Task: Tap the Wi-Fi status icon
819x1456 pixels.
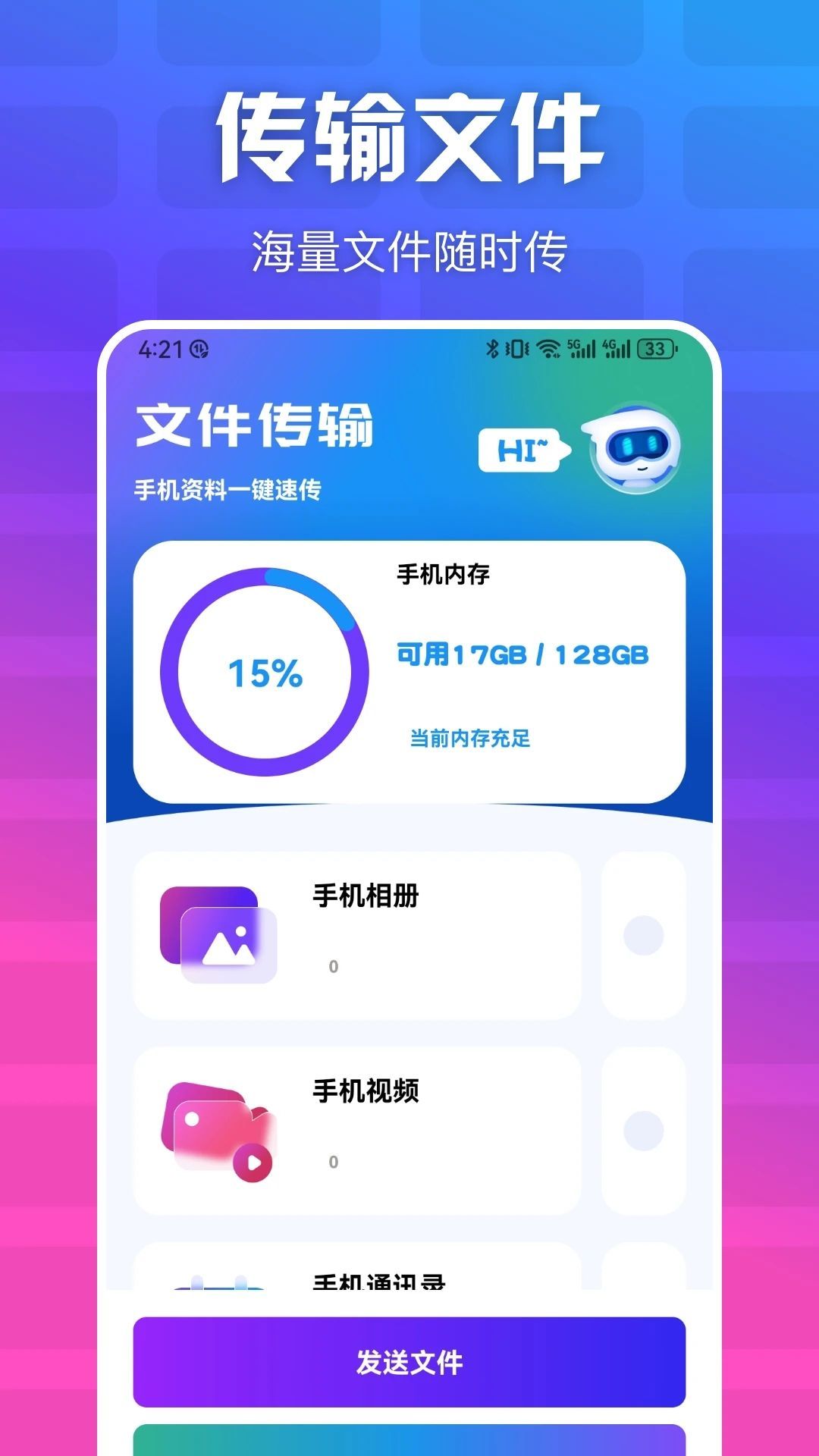Action: coord(548,348)
